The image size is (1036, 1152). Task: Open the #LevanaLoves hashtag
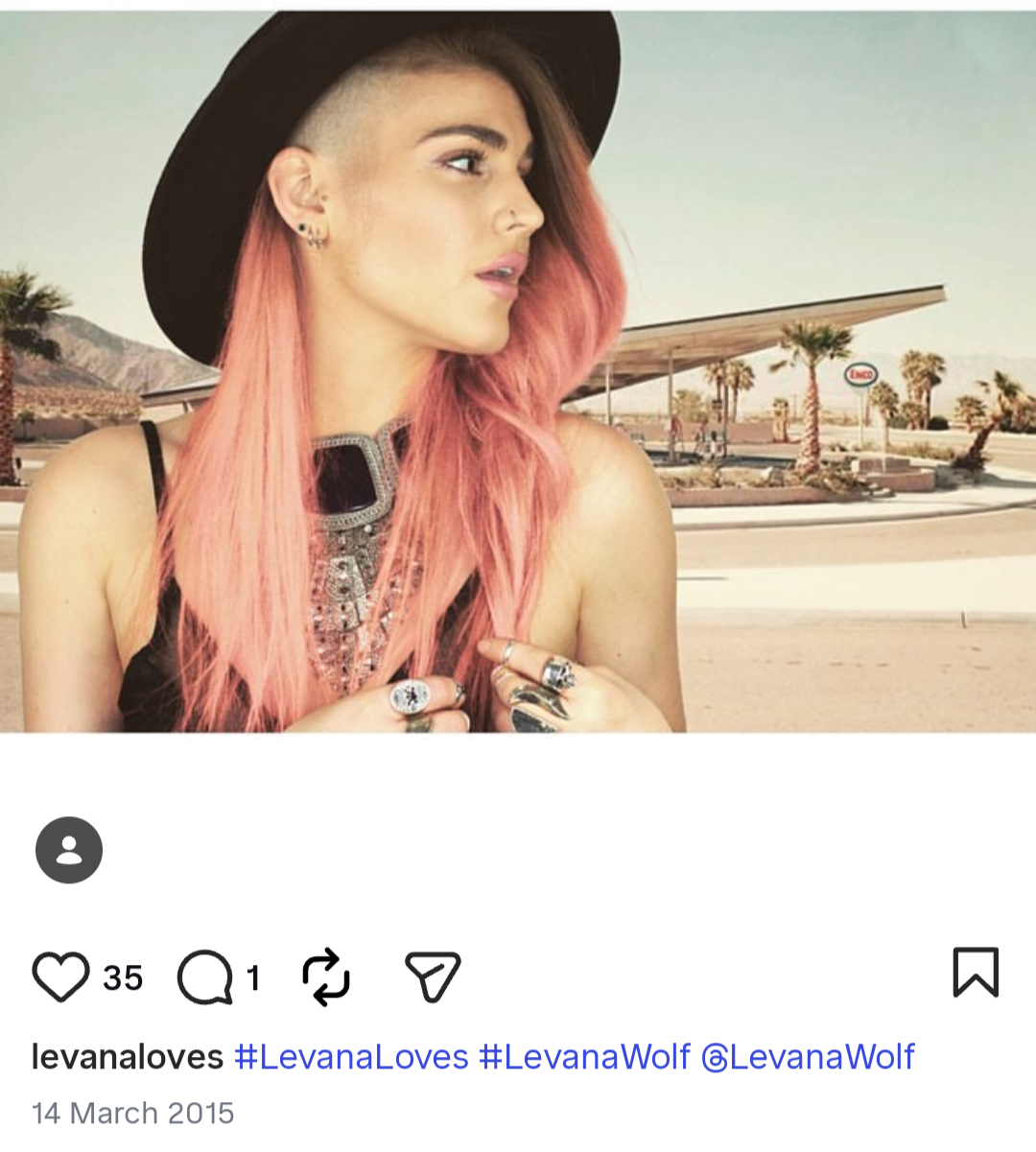(351, 1057)
